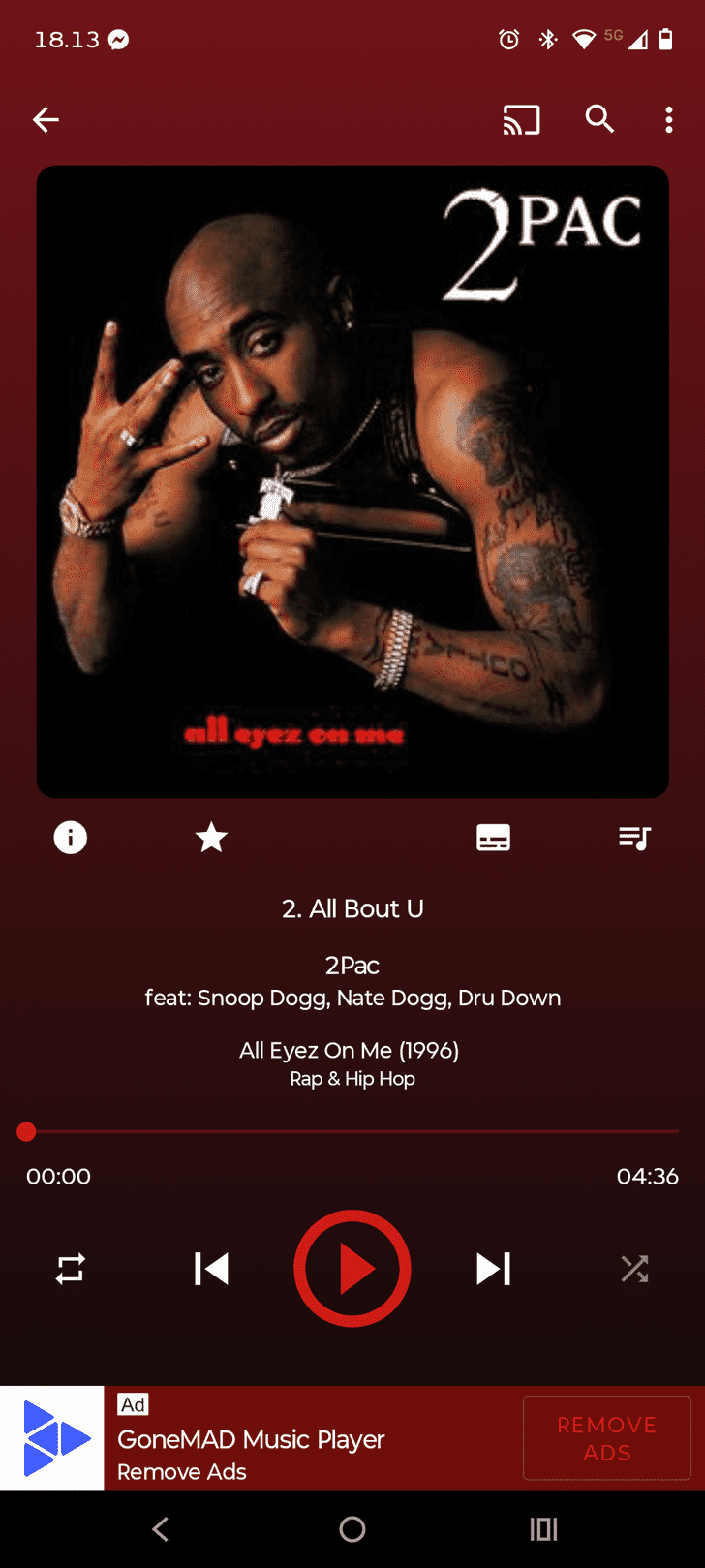The image size is (705, 1568).
Task: Skip to the next track
Action: (494, 1269)
